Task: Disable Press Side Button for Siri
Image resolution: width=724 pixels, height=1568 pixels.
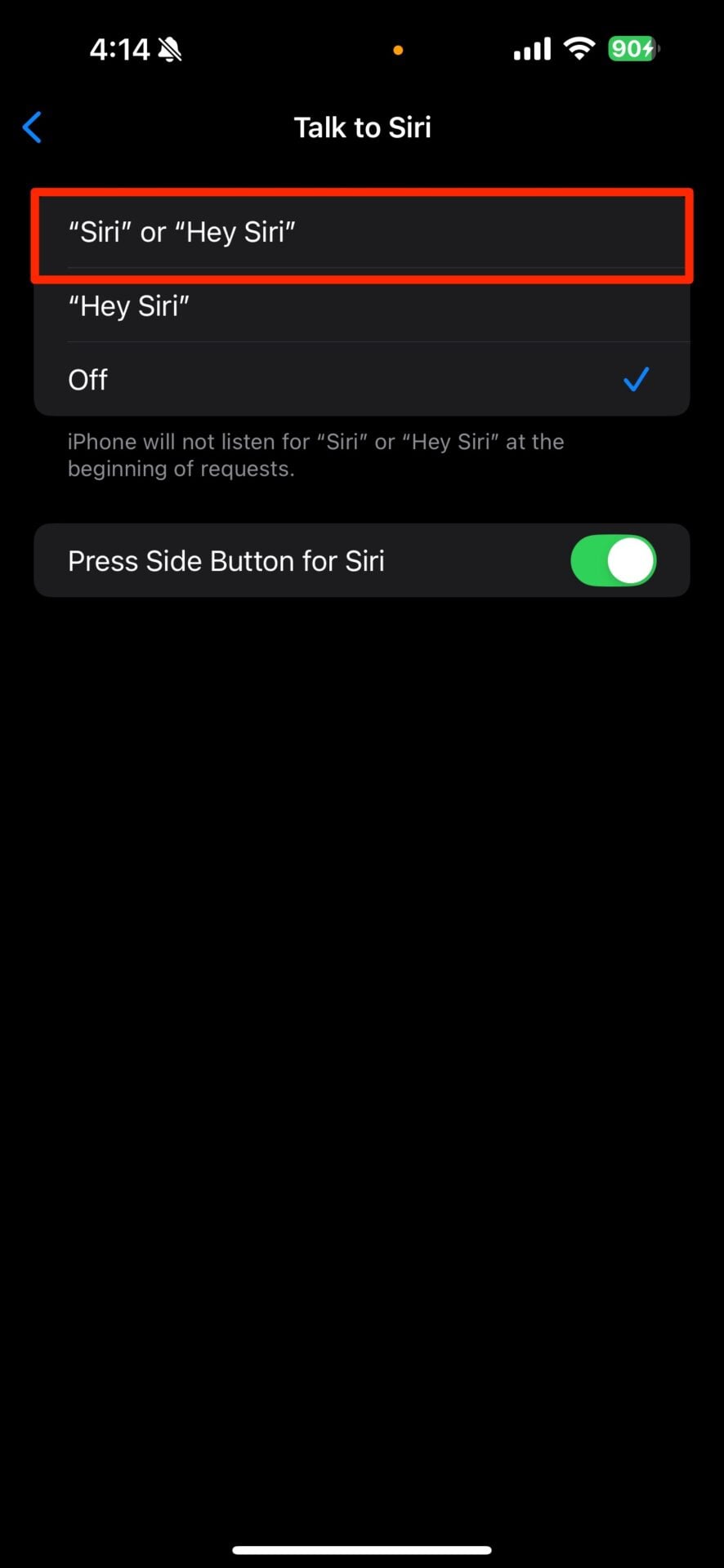Action: 612,561
